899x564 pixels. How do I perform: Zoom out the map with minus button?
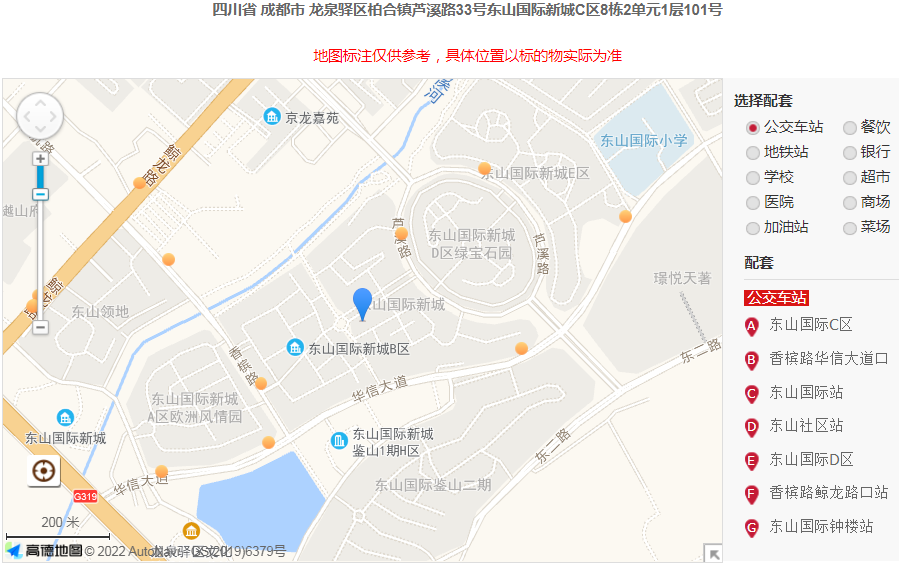click(40, 327)
